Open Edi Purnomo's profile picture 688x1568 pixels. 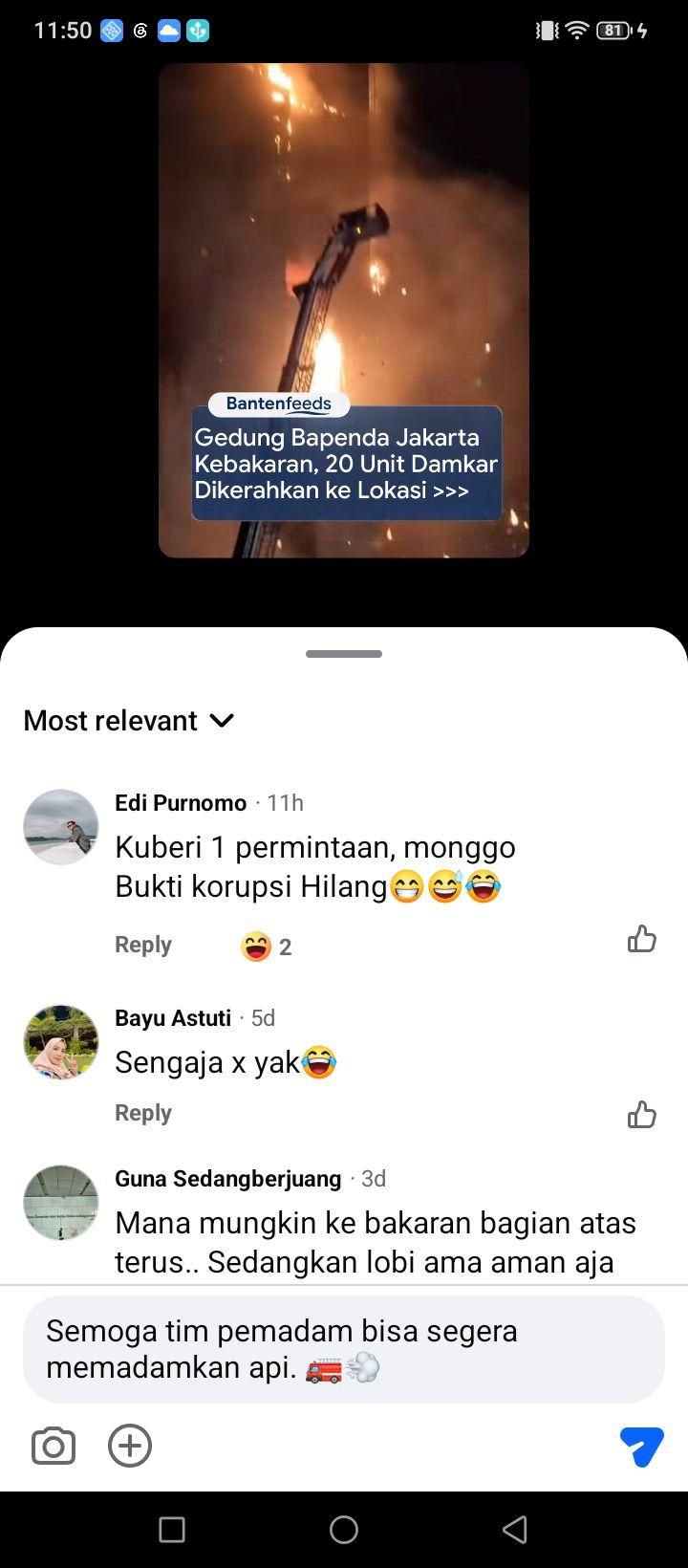[x=61, y=827]
